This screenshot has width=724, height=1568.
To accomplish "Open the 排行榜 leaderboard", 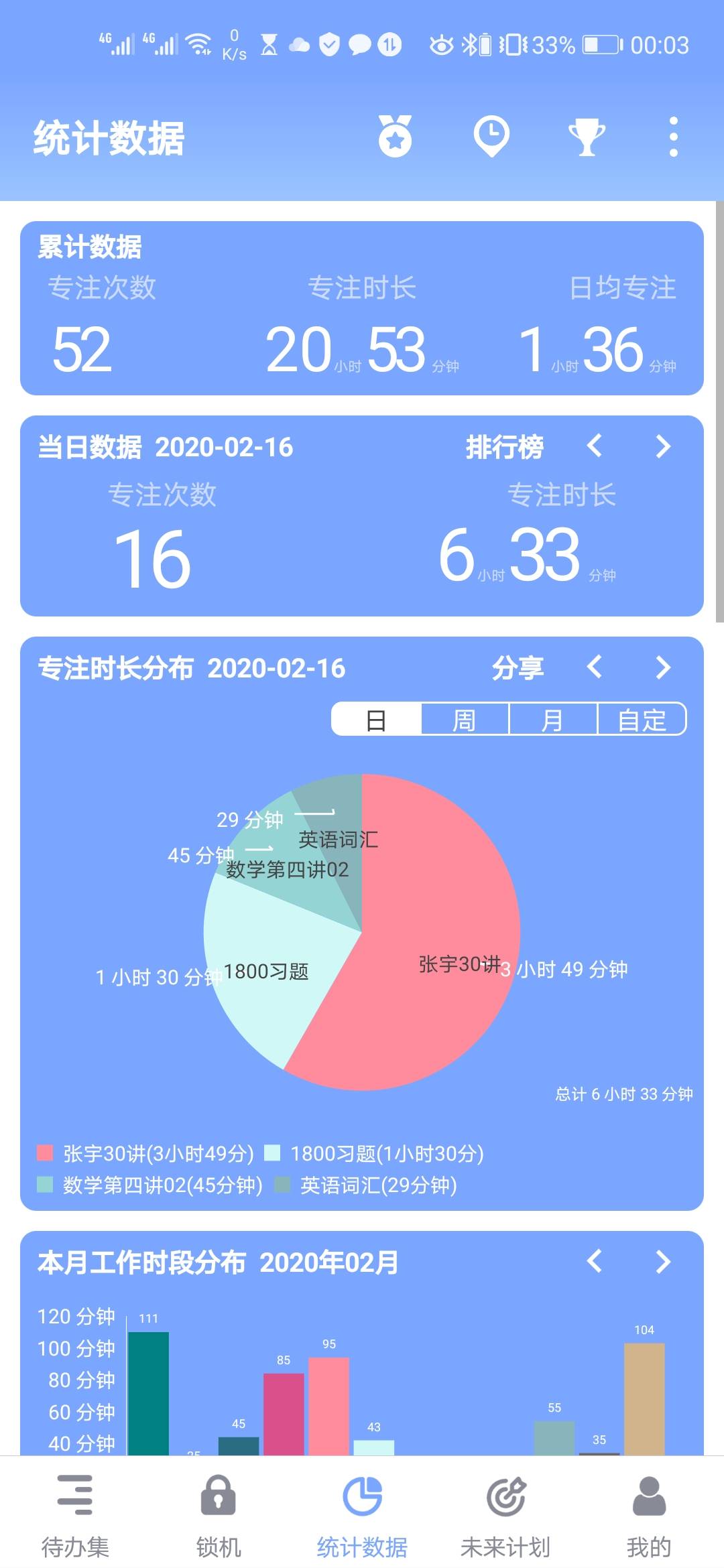I will pos(504,447).
